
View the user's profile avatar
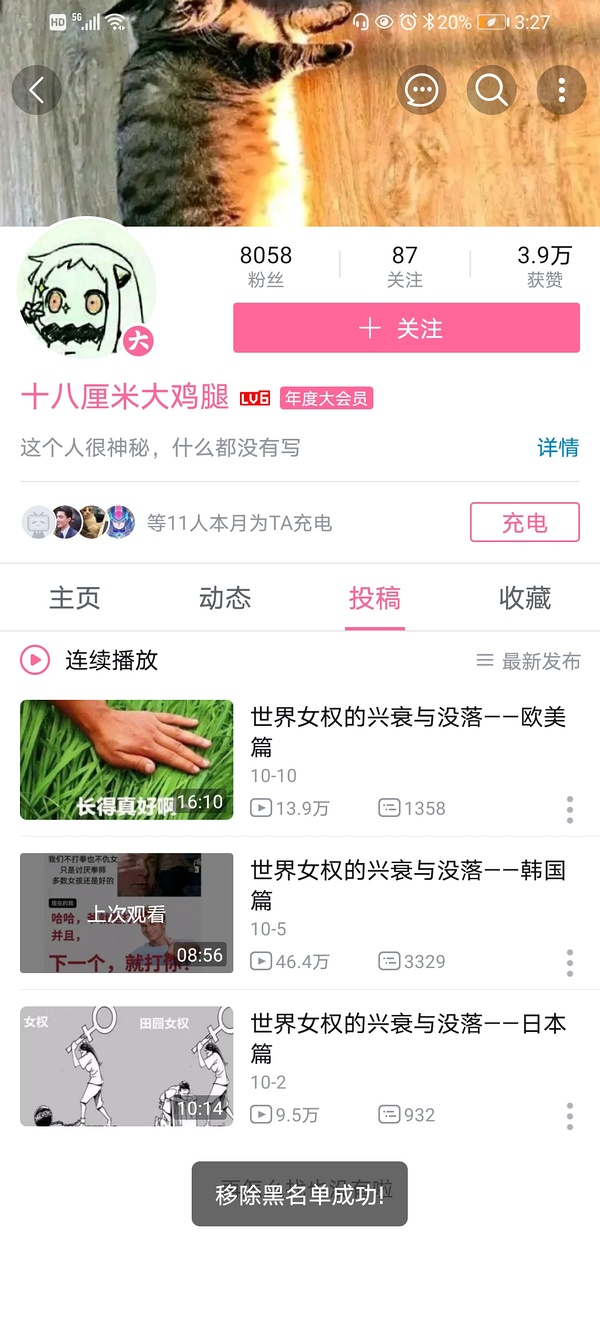point(86,288)
